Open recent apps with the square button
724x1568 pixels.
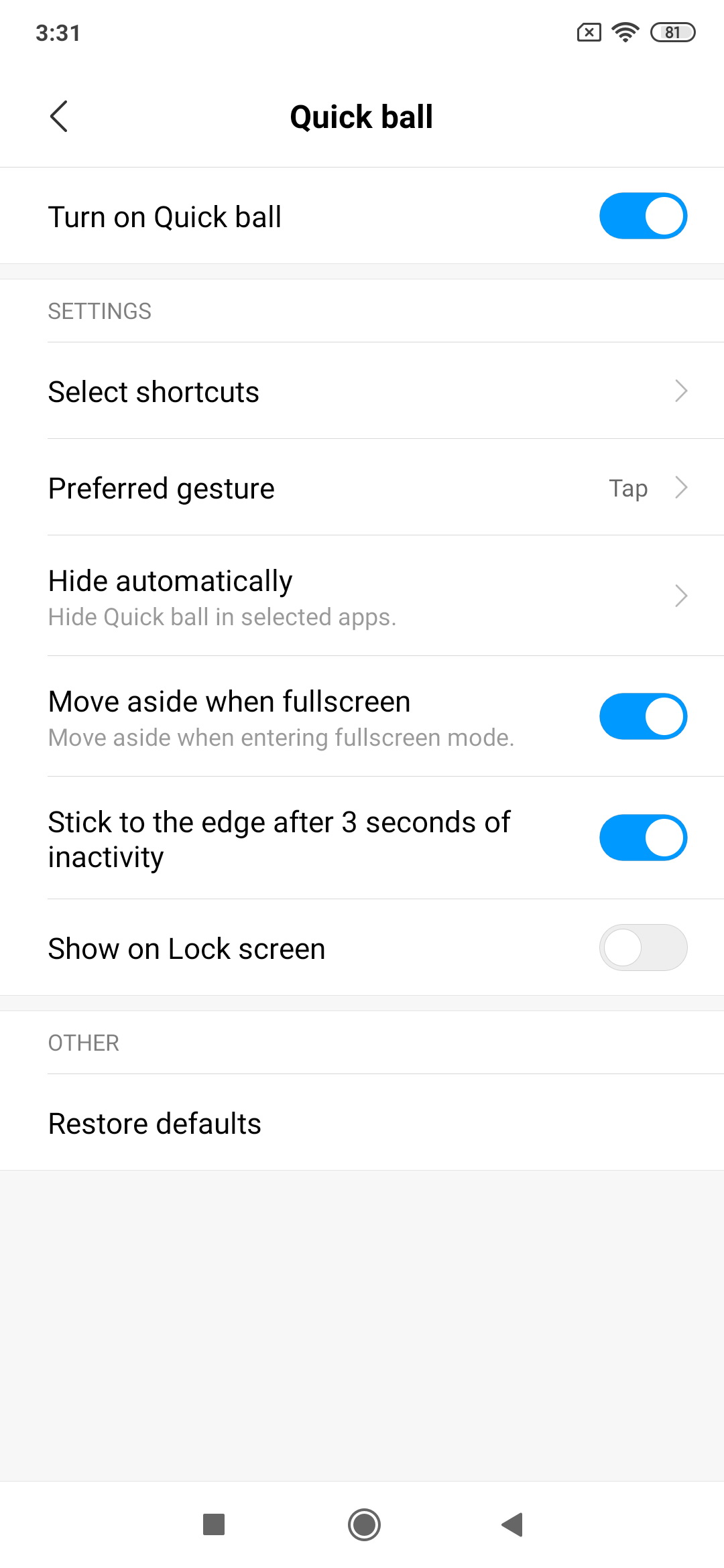tap(214, 1524)
